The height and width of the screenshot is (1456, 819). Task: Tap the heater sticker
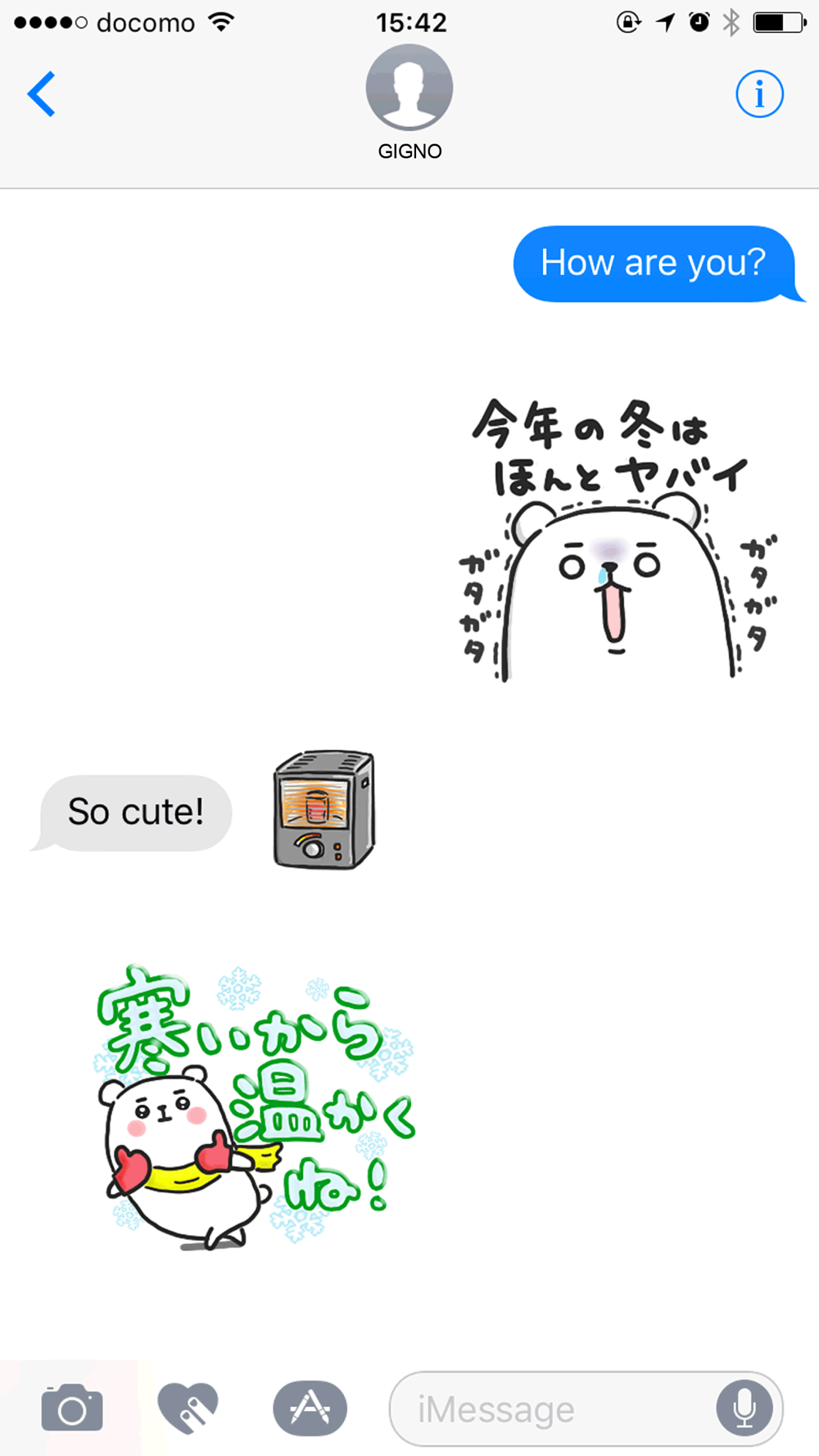(324, 809)
